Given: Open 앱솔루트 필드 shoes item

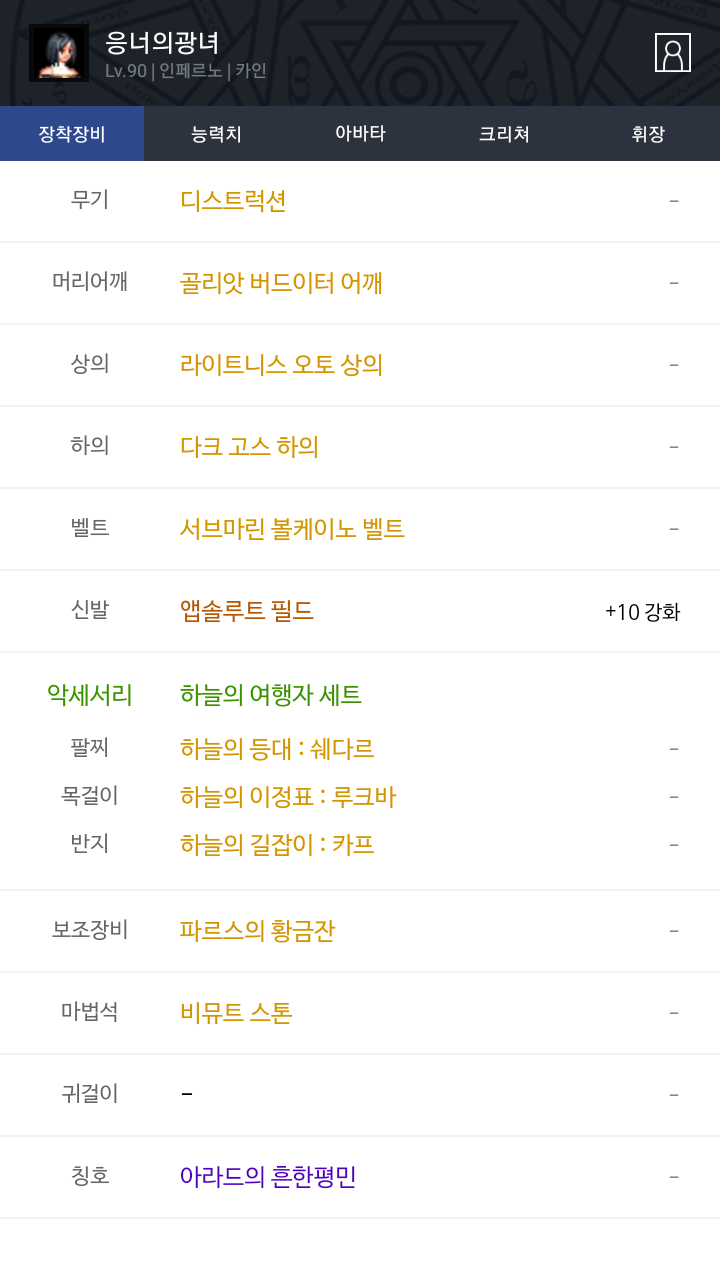Looking at the screenshot, I should click(247, 611).
